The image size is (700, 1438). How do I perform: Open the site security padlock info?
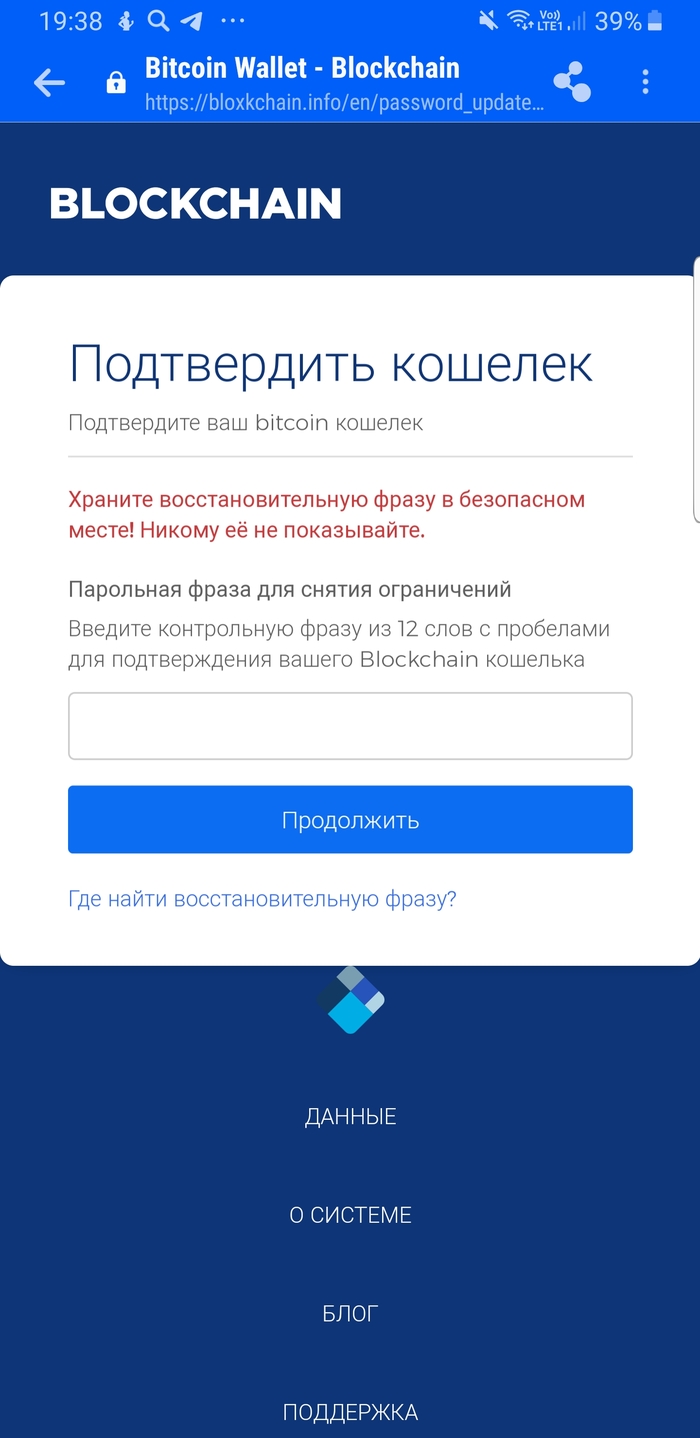pyautogui.click(x=117, y=83)
